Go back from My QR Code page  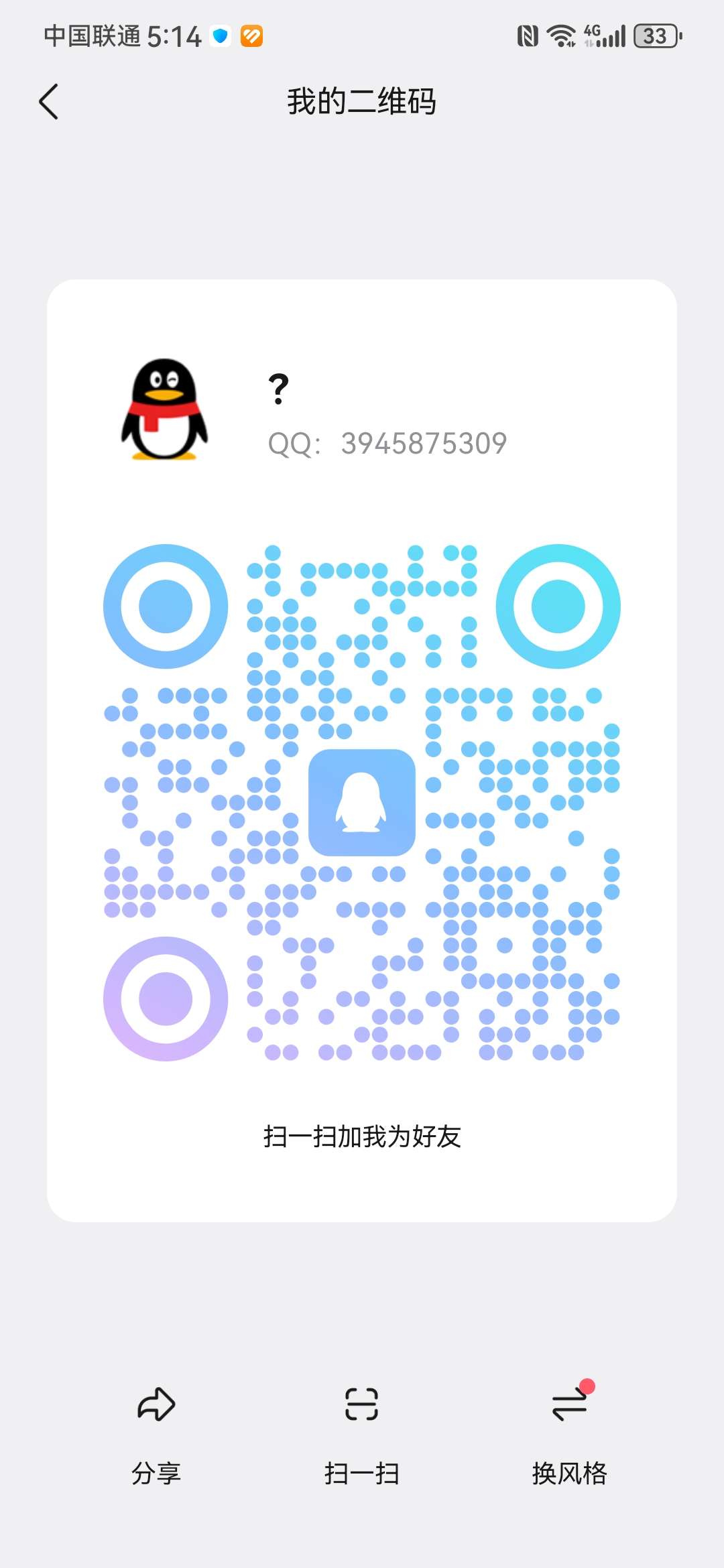[49, 102]
